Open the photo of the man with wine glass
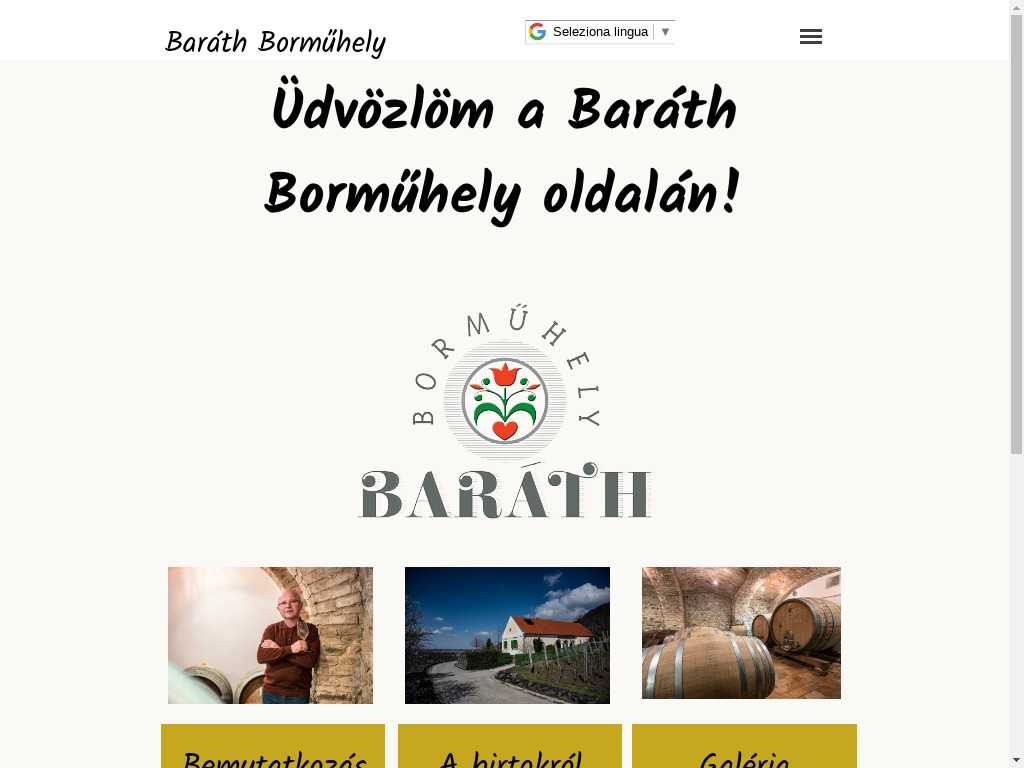The height and width of the screenshot is (768, 1024). coord(270,635)
